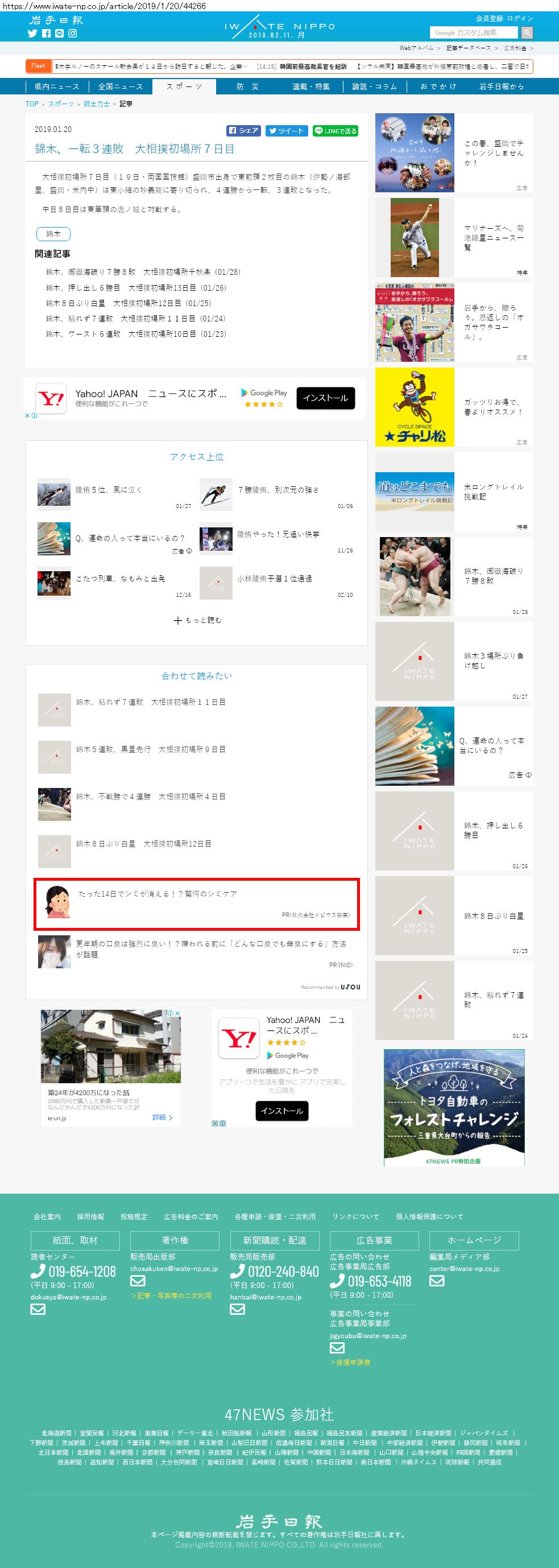Tap the ツイート button
Viewport: 559px width, 1568px height.
click(286, 131)
